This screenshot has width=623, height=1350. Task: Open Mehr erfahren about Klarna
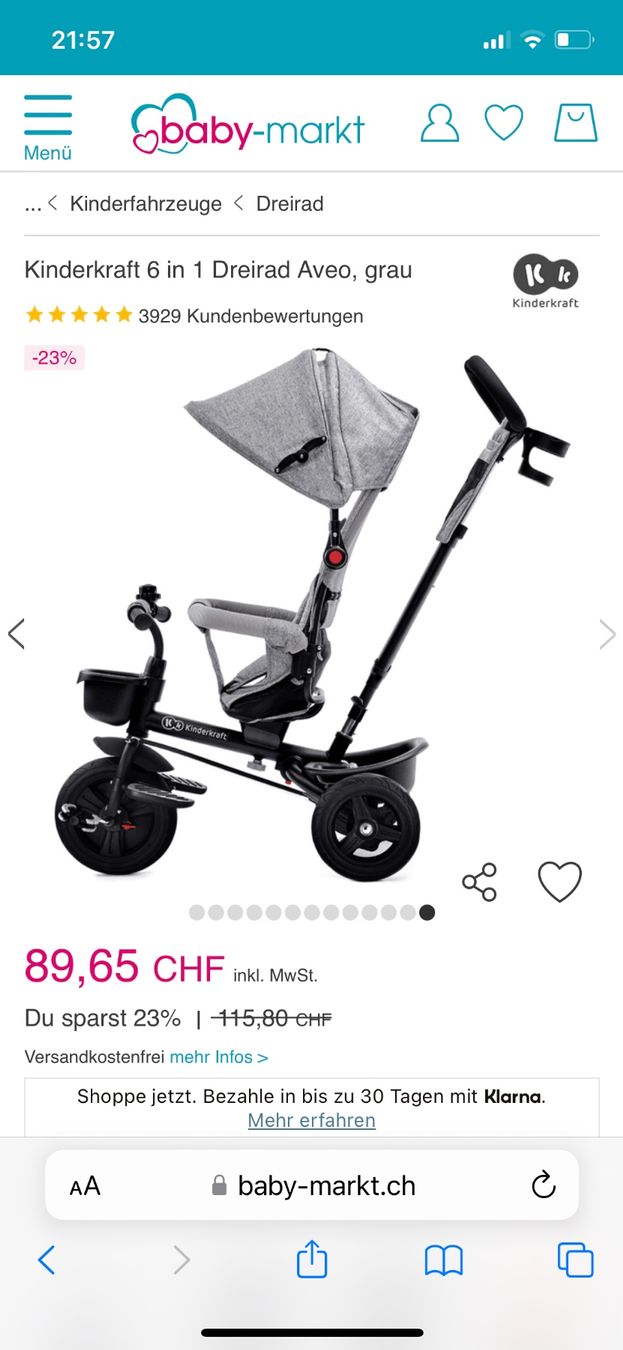click(x=312, y=1120)
